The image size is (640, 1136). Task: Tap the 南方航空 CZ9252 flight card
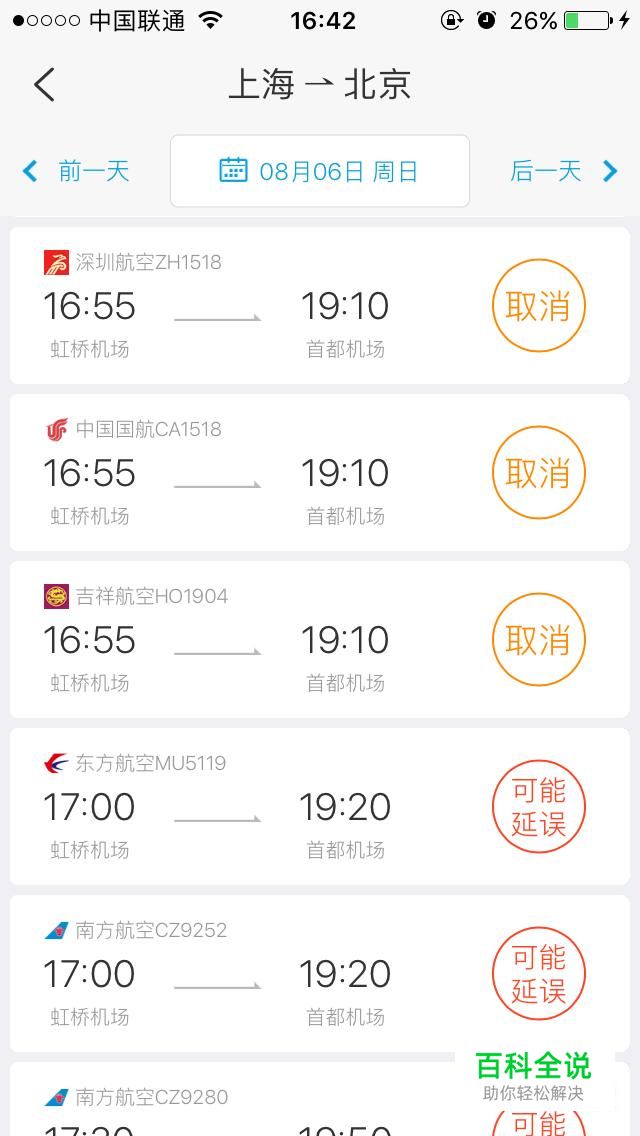[320, 974]
